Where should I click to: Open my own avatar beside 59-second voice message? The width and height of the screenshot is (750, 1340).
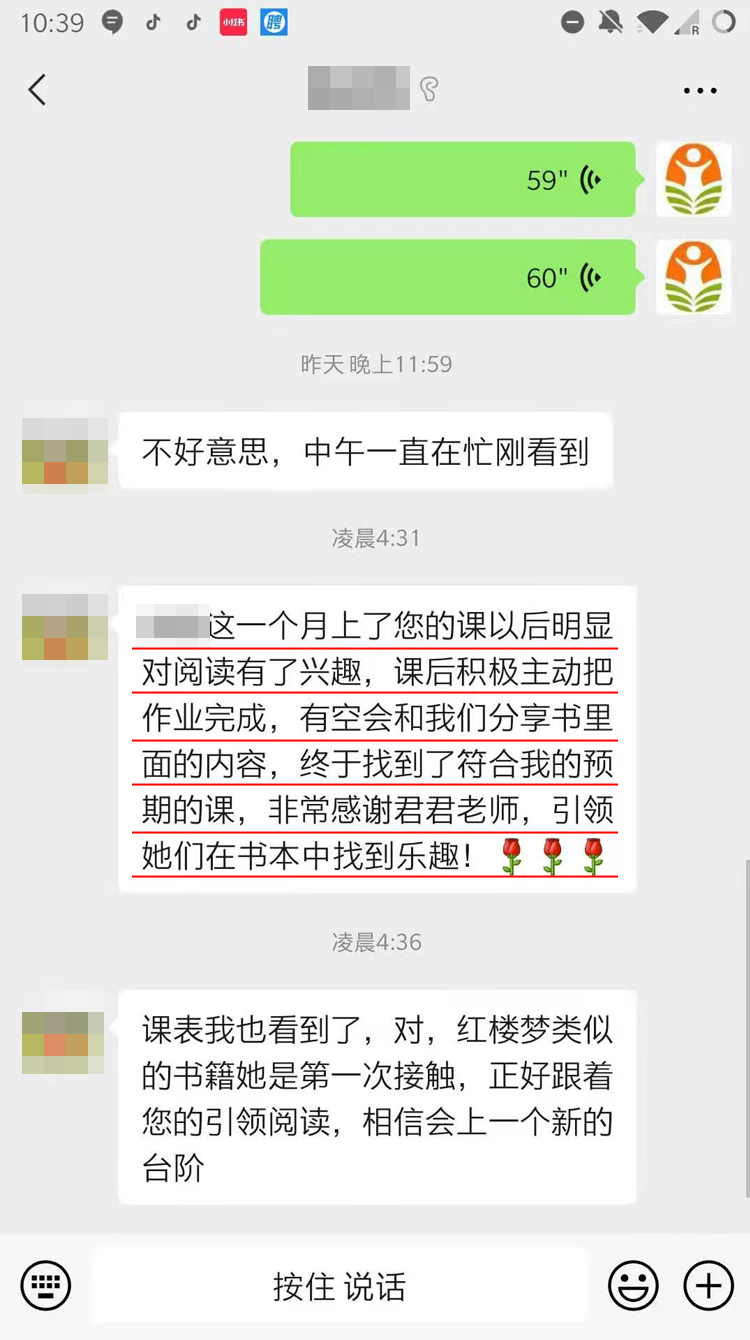coord(693,180)
